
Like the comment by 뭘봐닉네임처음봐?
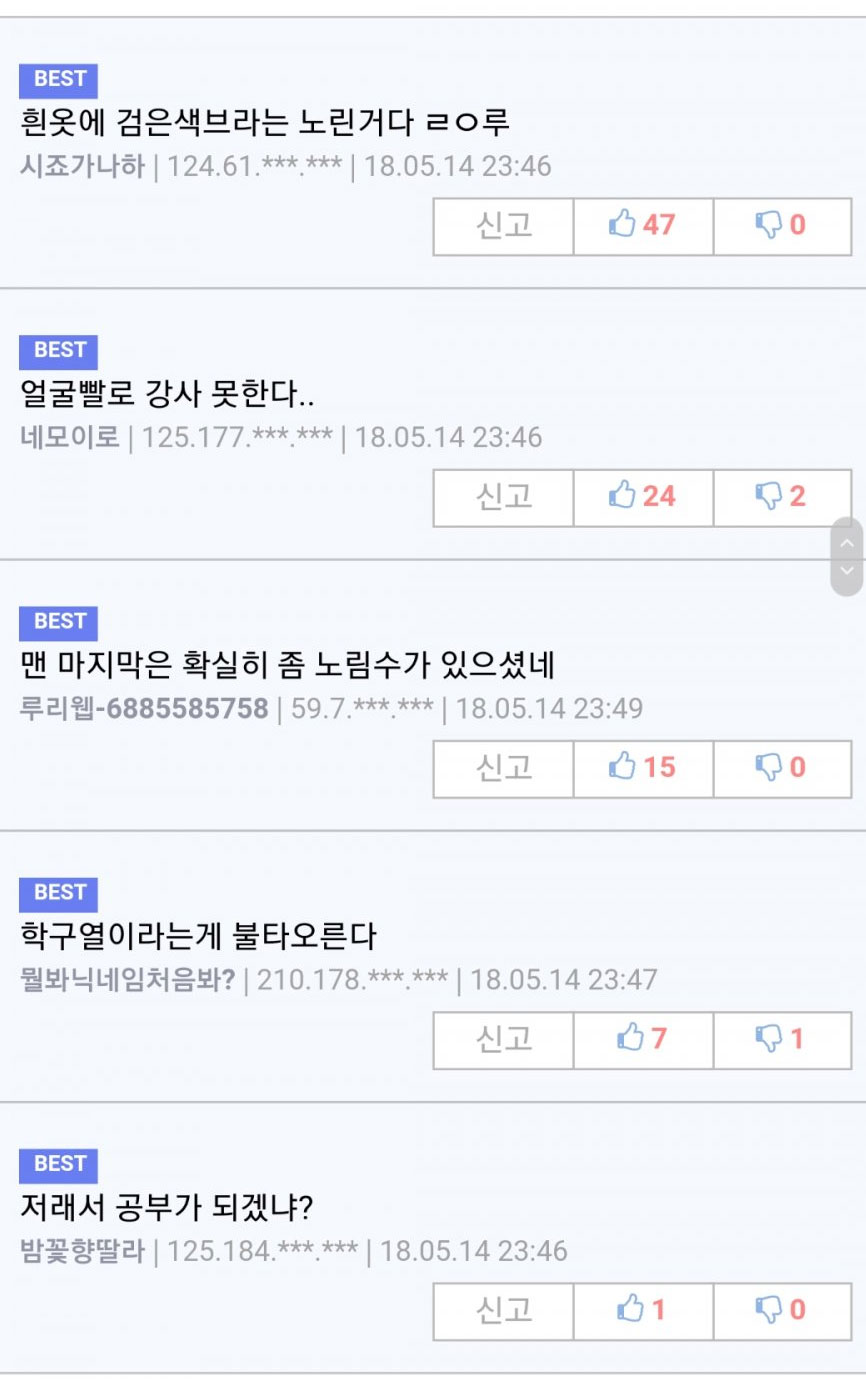pos(643,1040)
